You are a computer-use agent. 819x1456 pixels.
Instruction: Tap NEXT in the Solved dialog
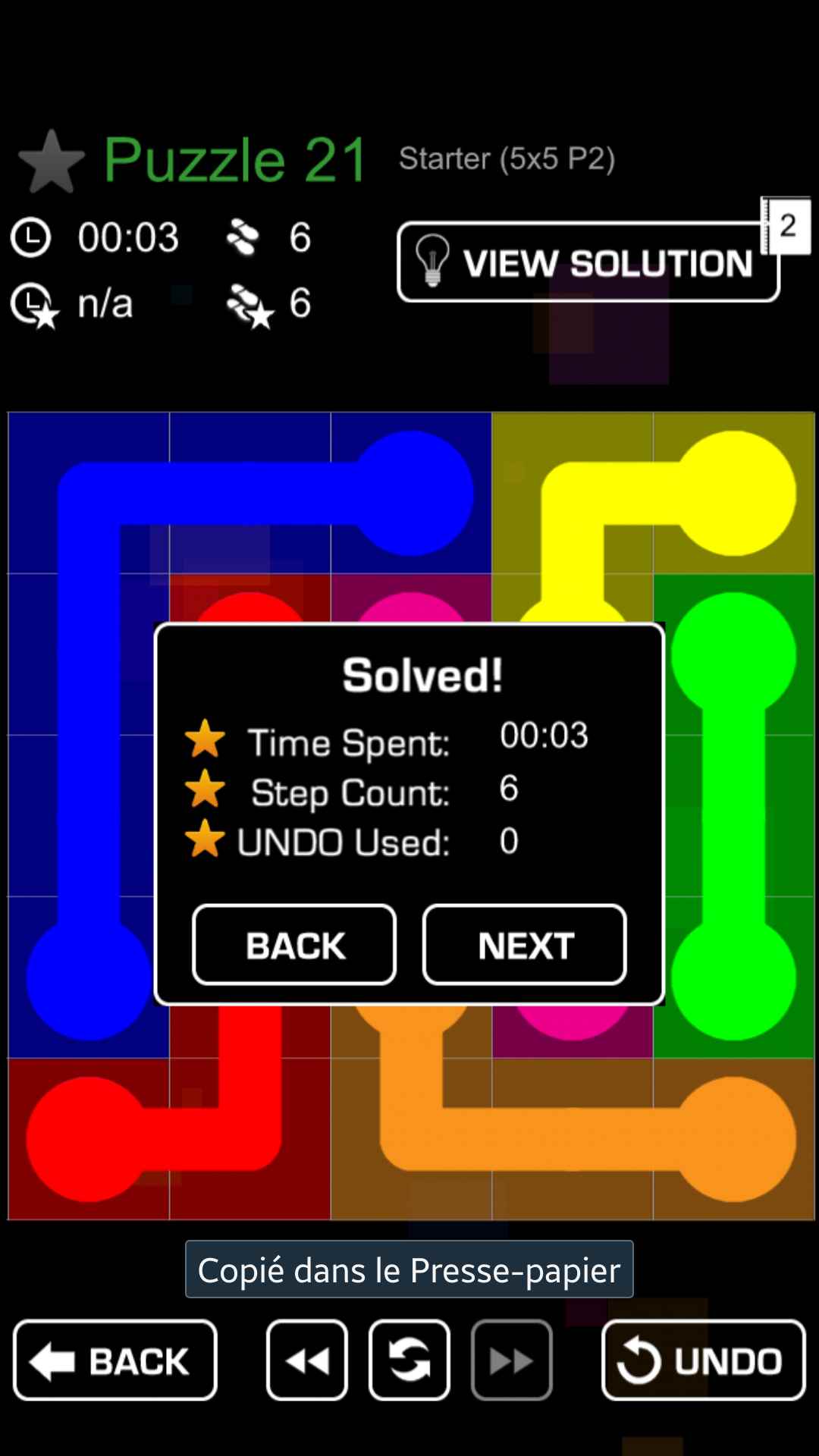[x=524, y=945]
